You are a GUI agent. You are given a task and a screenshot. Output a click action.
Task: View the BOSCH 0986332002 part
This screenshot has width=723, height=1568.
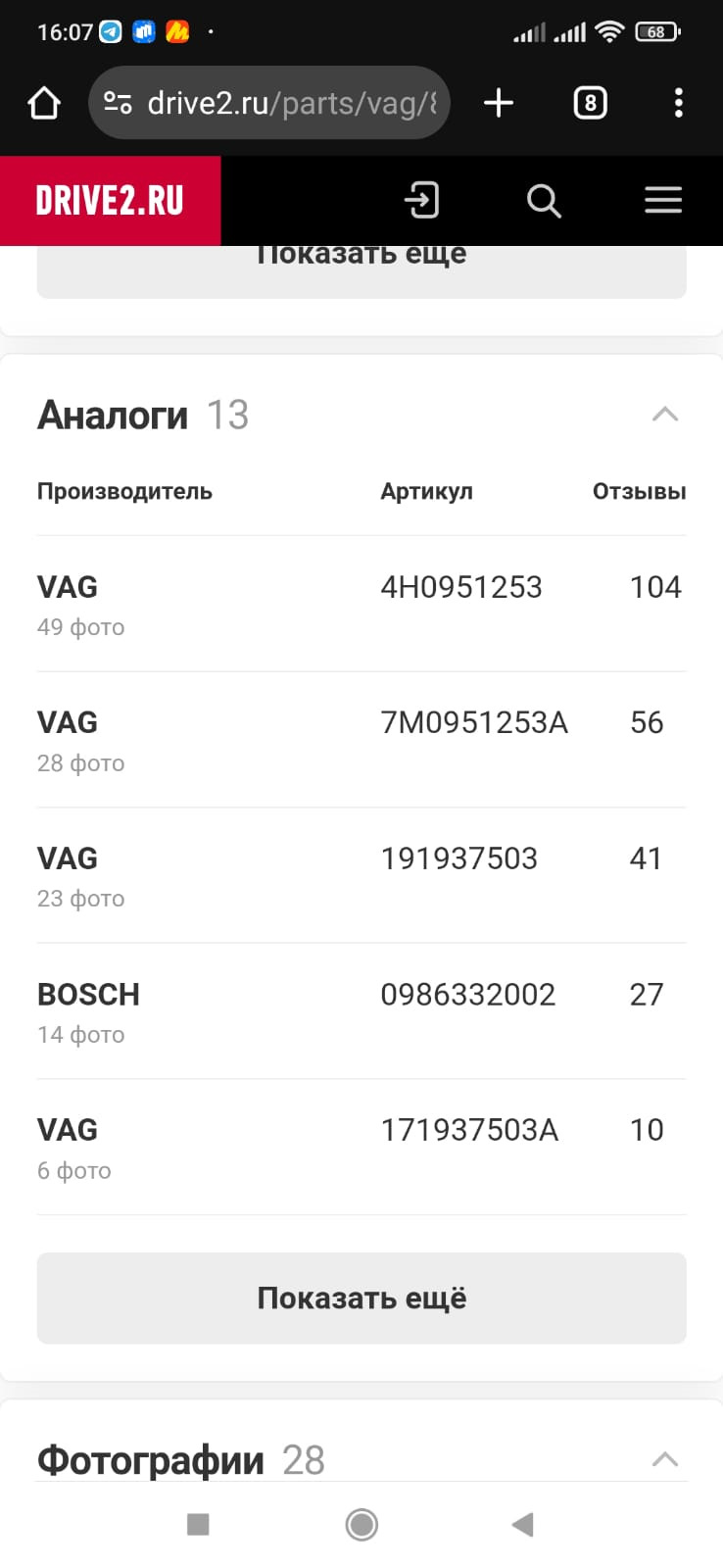point(361,1011)
